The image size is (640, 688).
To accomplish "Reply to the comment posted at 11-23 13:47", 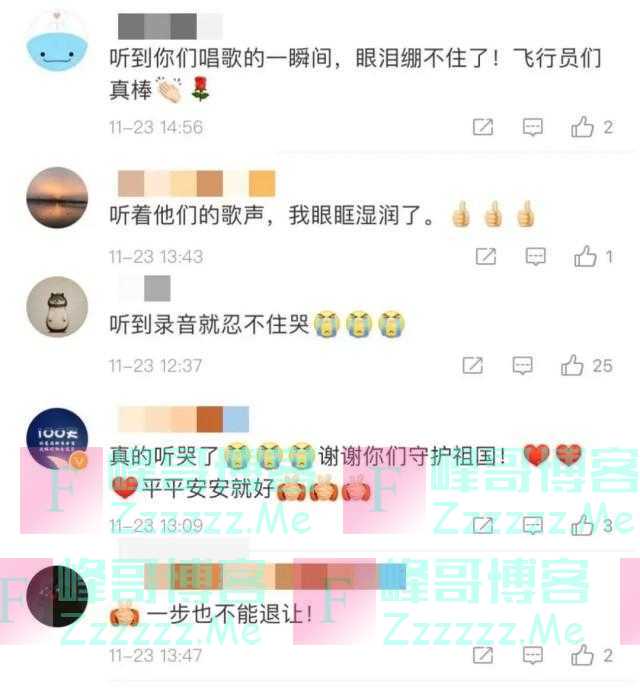I will 533,656.
